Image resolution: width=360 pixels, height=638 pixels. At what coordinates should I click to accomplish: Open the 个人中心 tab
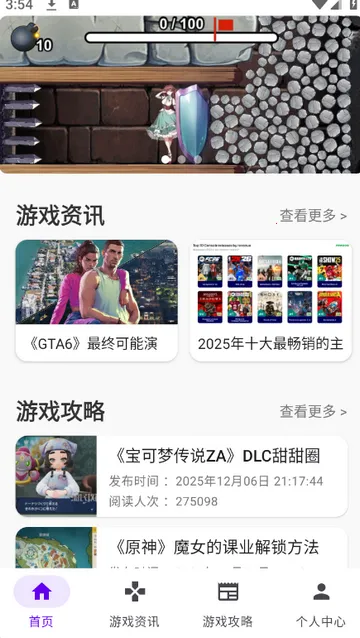point(321,604)
